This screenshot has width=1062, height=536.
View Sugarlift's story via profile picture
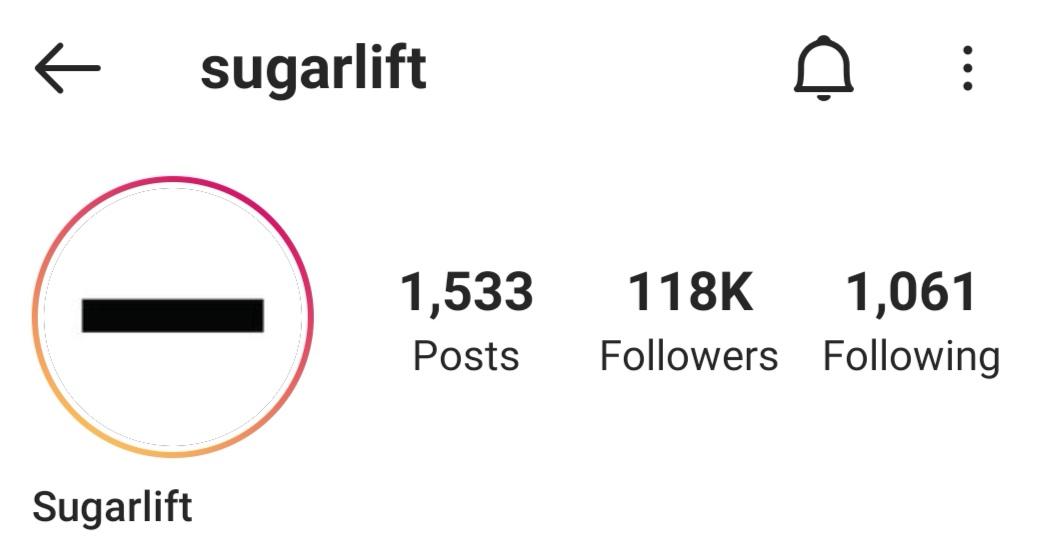[x=173, y=316]
